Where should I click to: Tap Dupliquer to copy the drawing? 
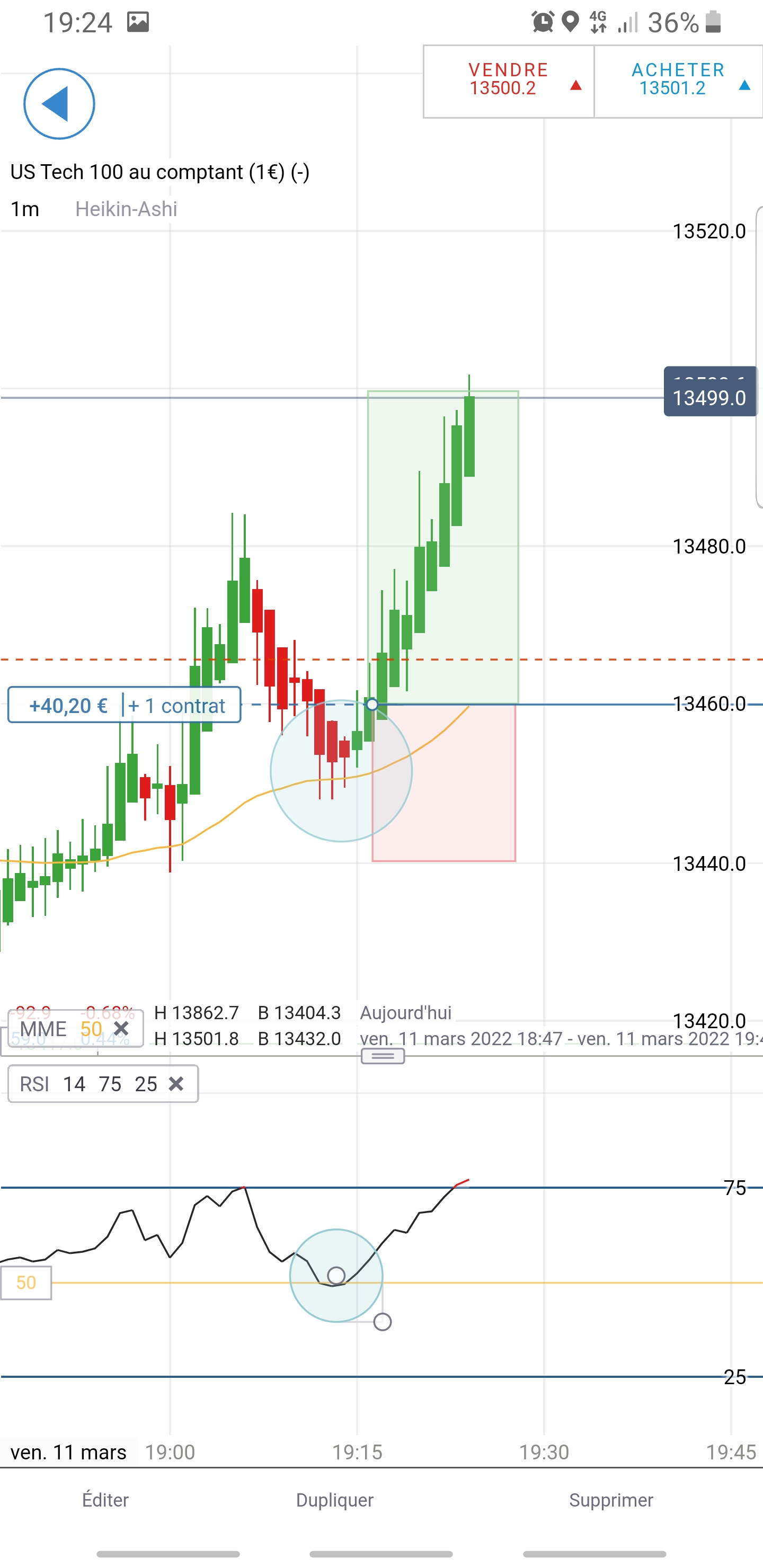334,1500
